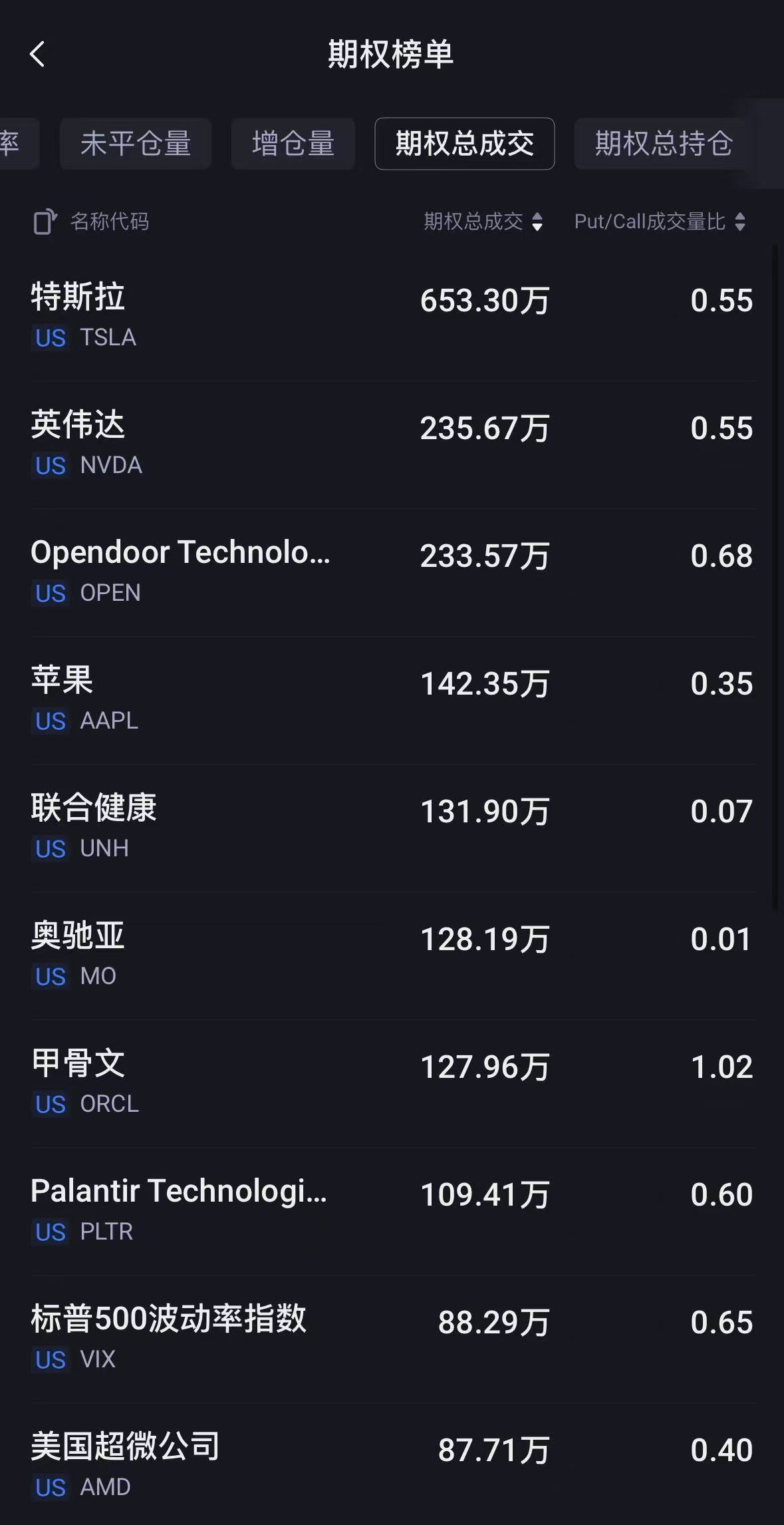Switch to the 增仓量 tab
This screenshot has width=784, height=1525.
pyautogui.click(x=293, y=144)
